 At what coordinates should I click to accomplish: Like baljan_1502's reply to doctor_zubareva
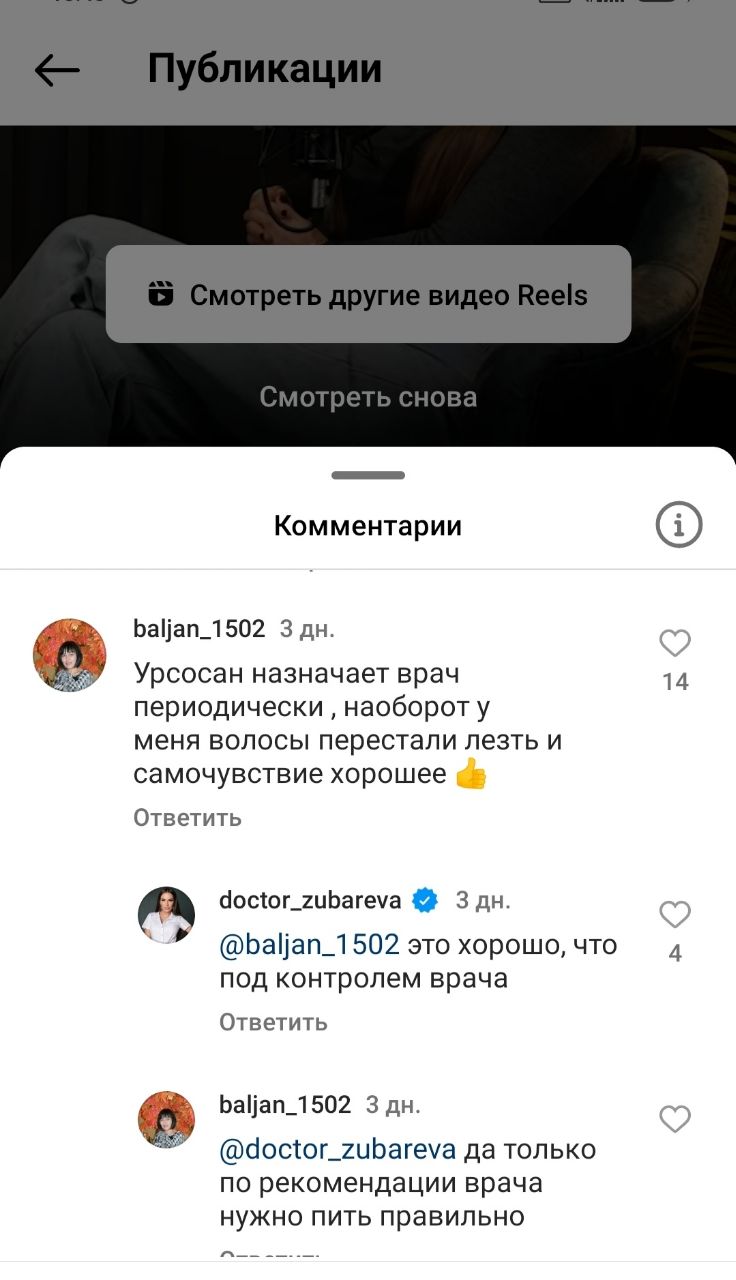676,1119
